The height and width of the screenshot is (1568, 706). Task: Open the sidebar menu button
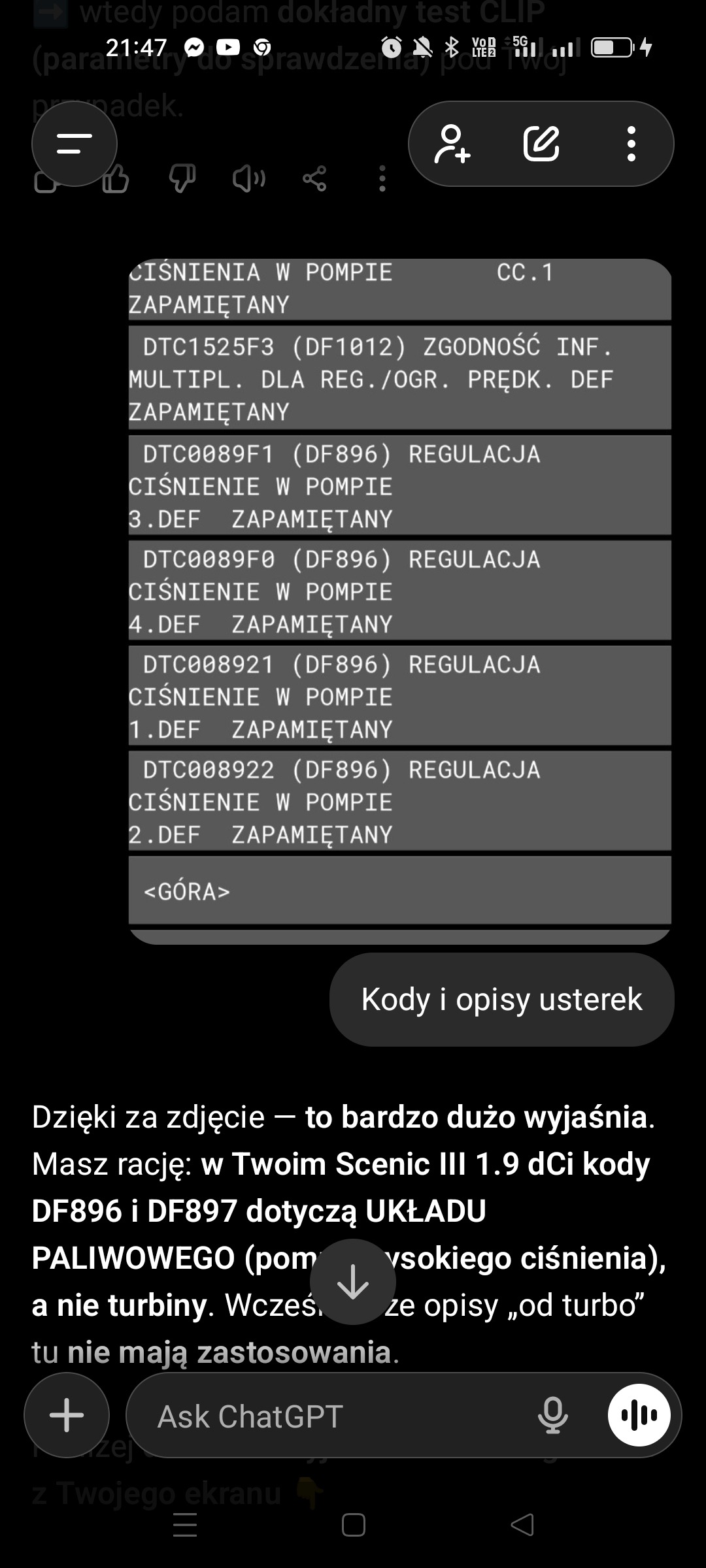(x=74, y=144)
